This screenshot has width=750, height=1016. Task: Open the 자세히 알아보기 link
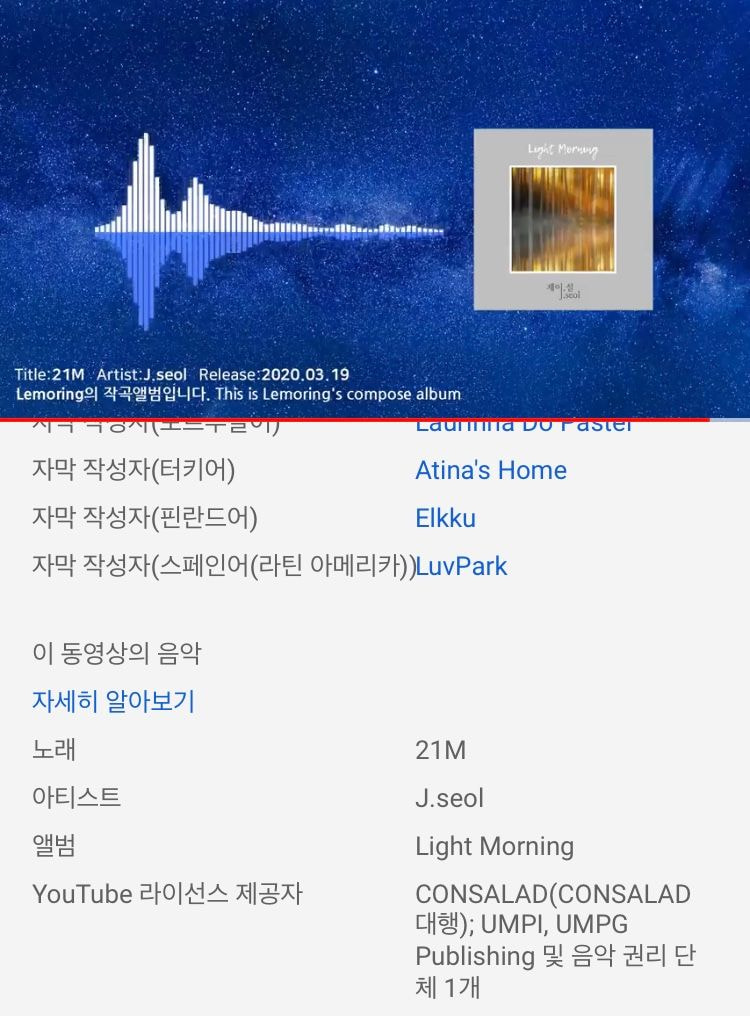[x=113, y=701]
